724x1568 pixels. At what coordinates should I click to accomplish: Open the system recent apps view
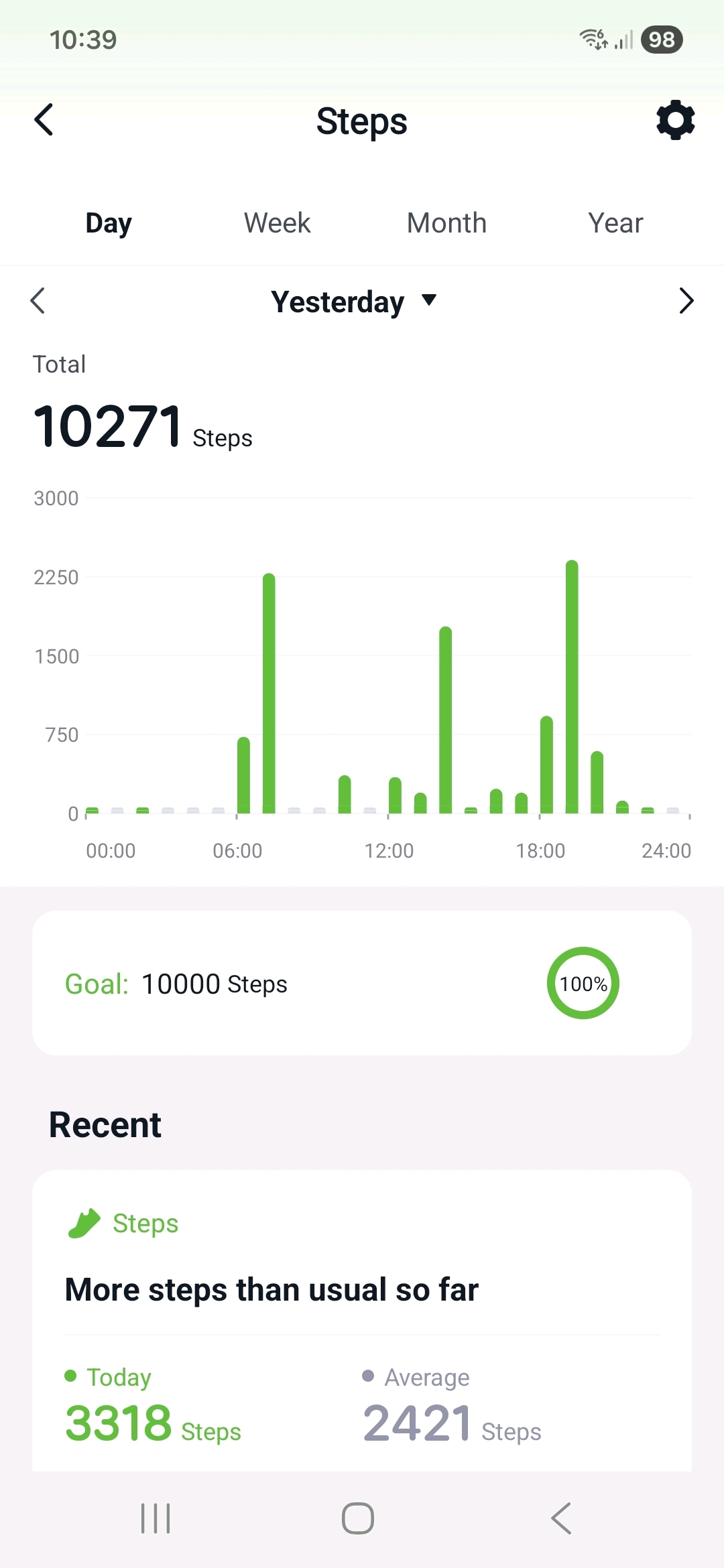[156, 1518]
